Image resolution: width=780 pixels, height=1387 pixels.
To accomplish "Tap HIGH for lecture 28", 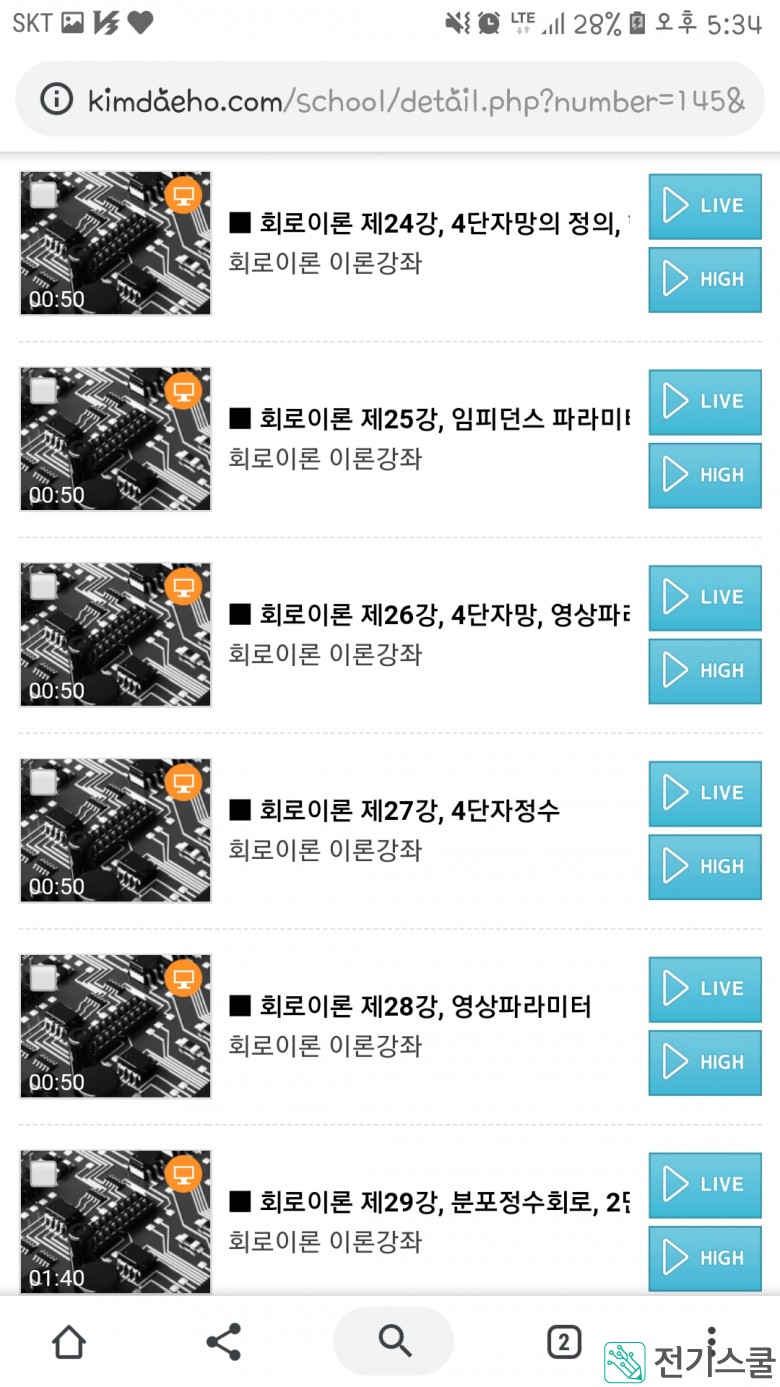I will pos(705,1063).
